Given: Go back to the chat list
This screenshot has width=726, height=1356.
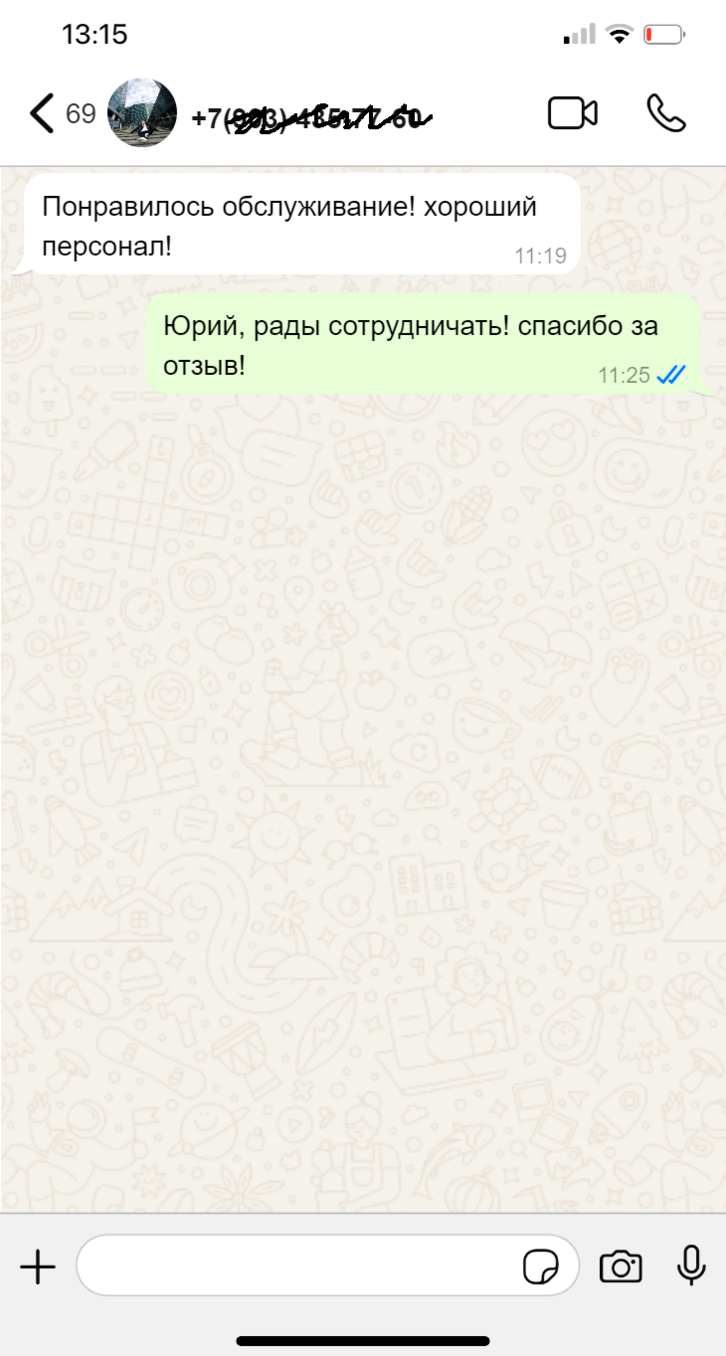Looking at the screenshot, I should click(x=42, y=114).
